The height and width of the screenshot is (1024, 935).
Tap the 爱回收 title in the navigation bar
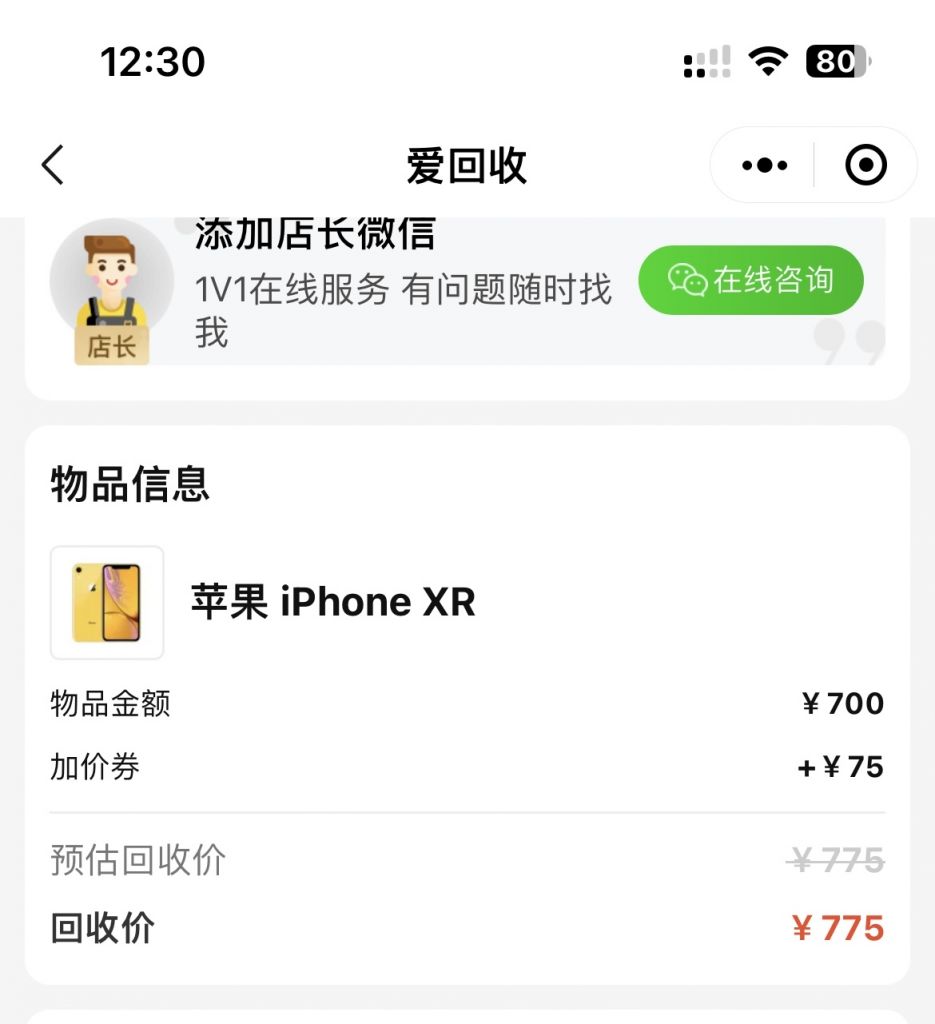tap(467, 166)
